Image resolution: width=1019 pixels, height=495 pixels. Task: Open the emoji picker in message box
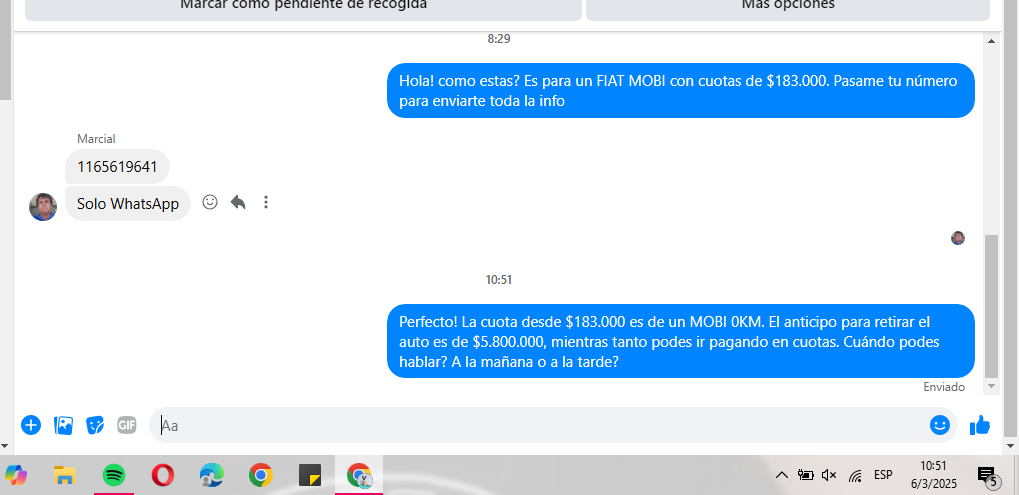coord(939,425)
